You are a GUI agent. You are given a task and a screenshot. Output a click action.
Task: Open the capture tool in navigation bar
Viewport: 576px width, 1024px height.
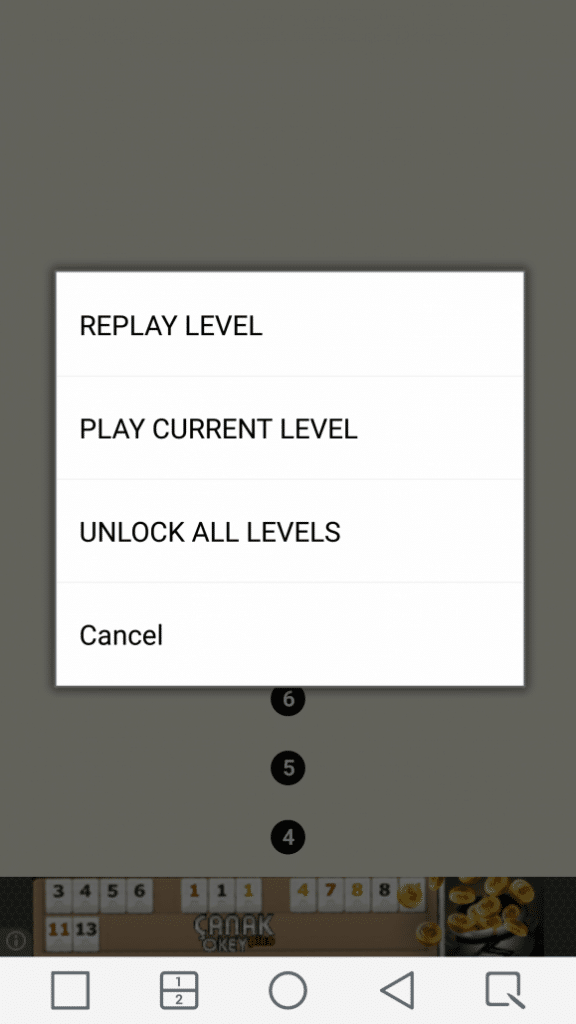(505, 990)
